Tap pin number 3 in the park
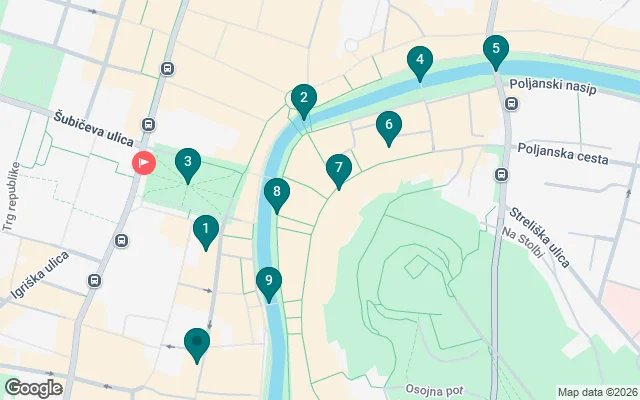The image size is (640, 400). (187, 163)
